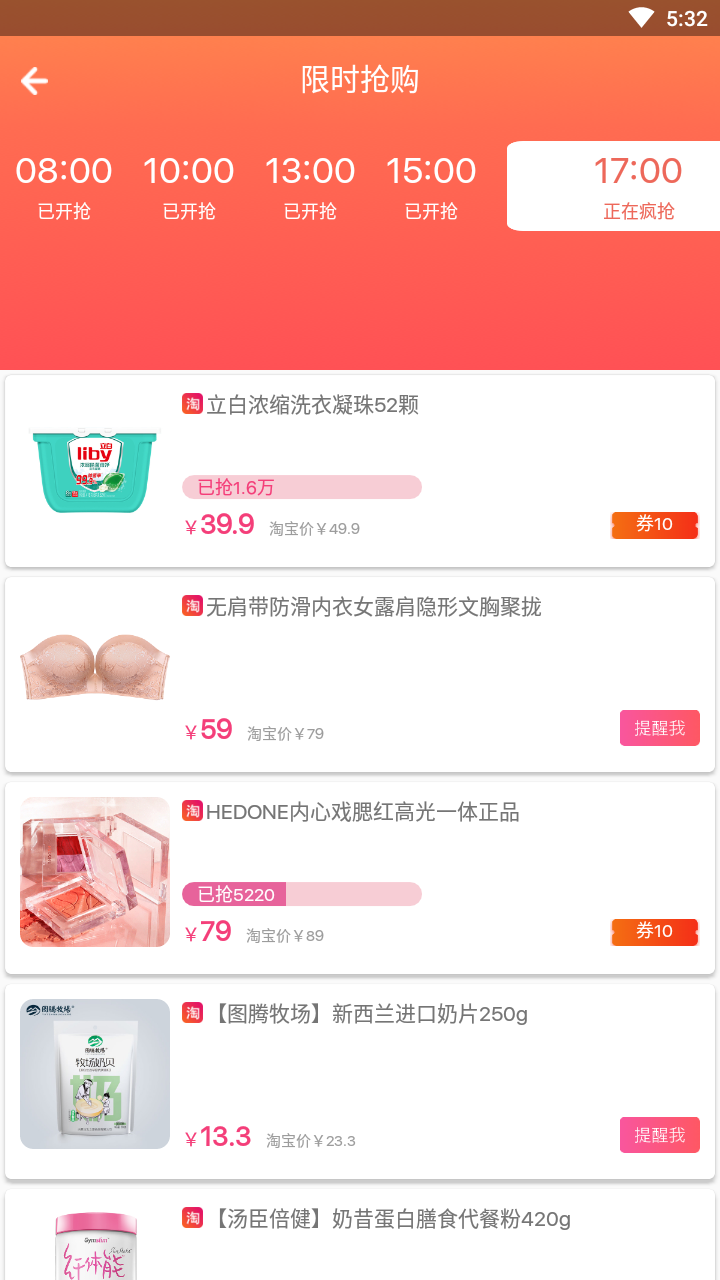Enable 提醒我 reminder for the milk tablets
The width and height of the screenshot is (720, 1280).
(x=659, y=1135)
